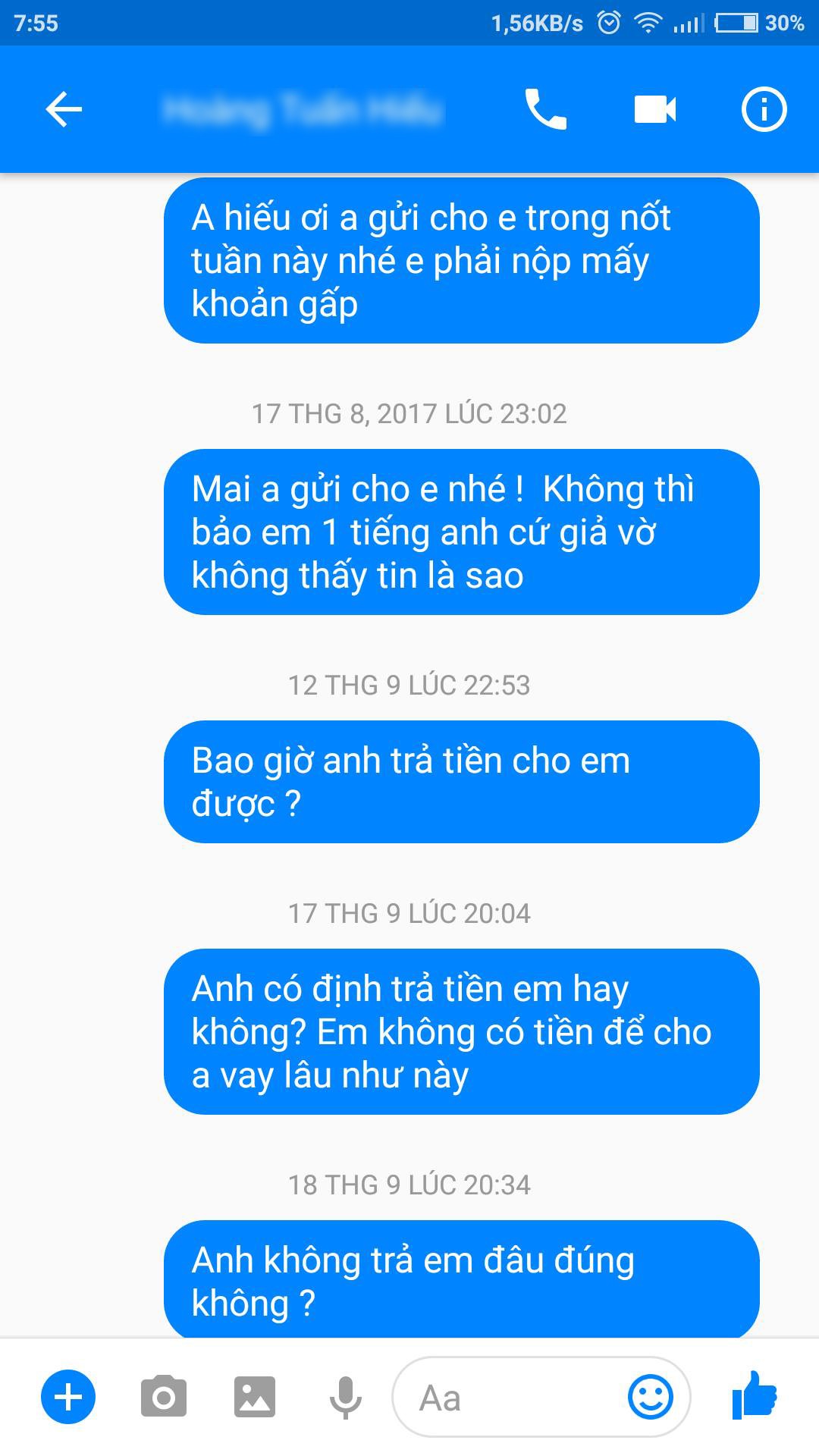Start a voice call
Viewport: 819px width, 1456px height.
(545, 110)
